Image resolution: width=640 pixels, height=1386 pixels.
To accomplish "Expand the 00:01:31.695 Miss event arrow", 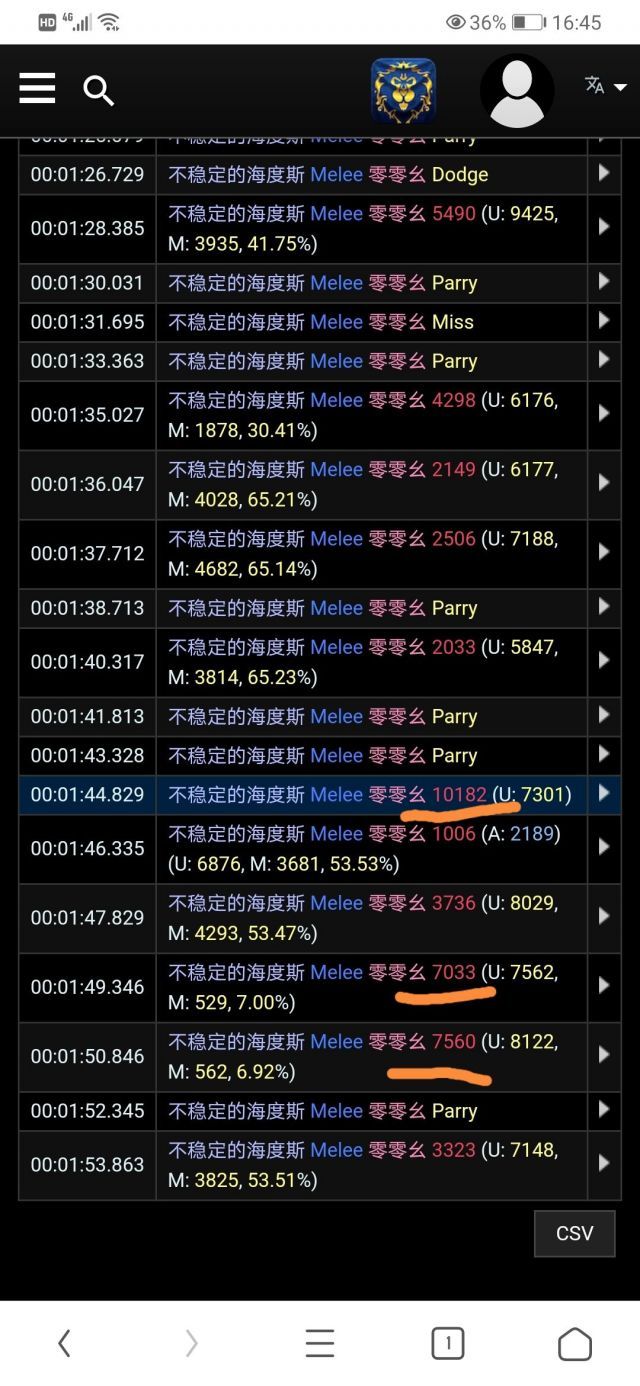I will pos(603,321).
